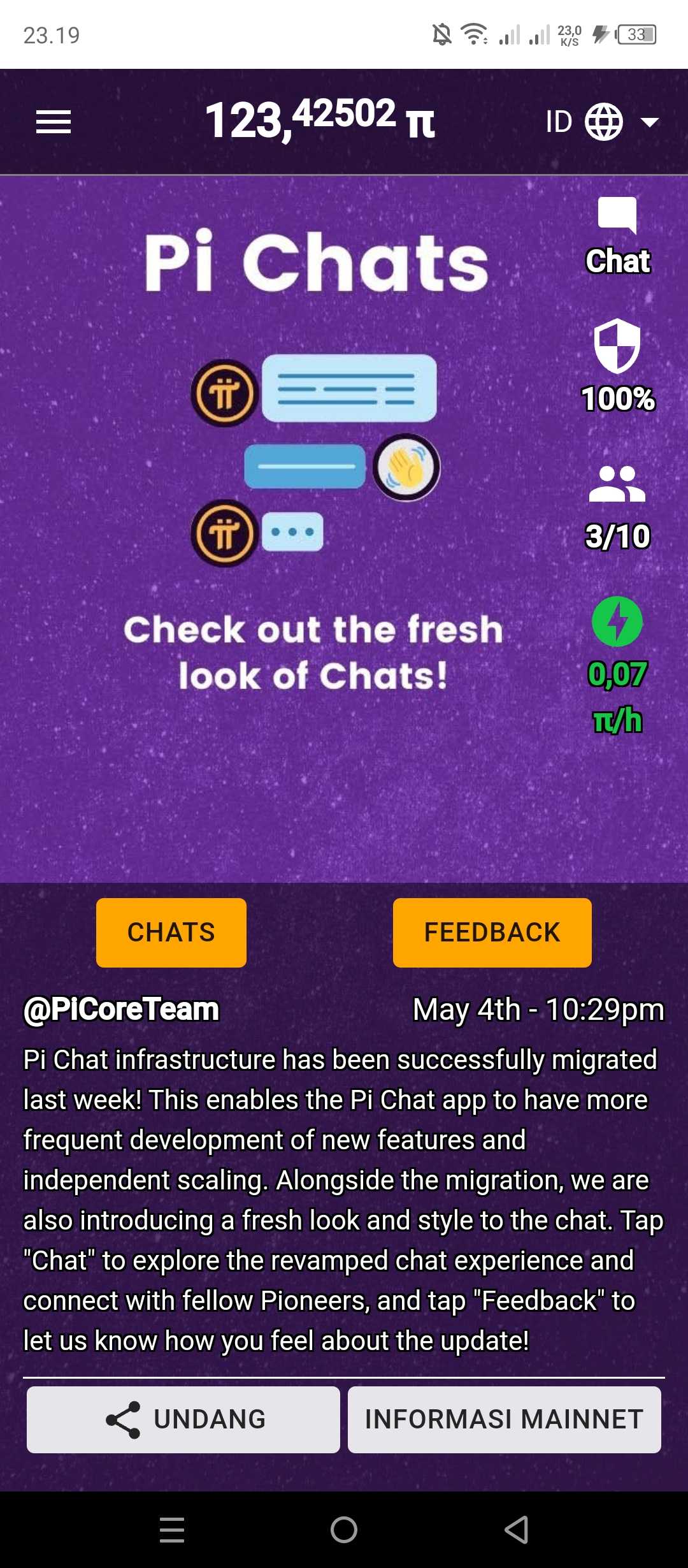Open the orange CHATS button

(x=171, y=933)
